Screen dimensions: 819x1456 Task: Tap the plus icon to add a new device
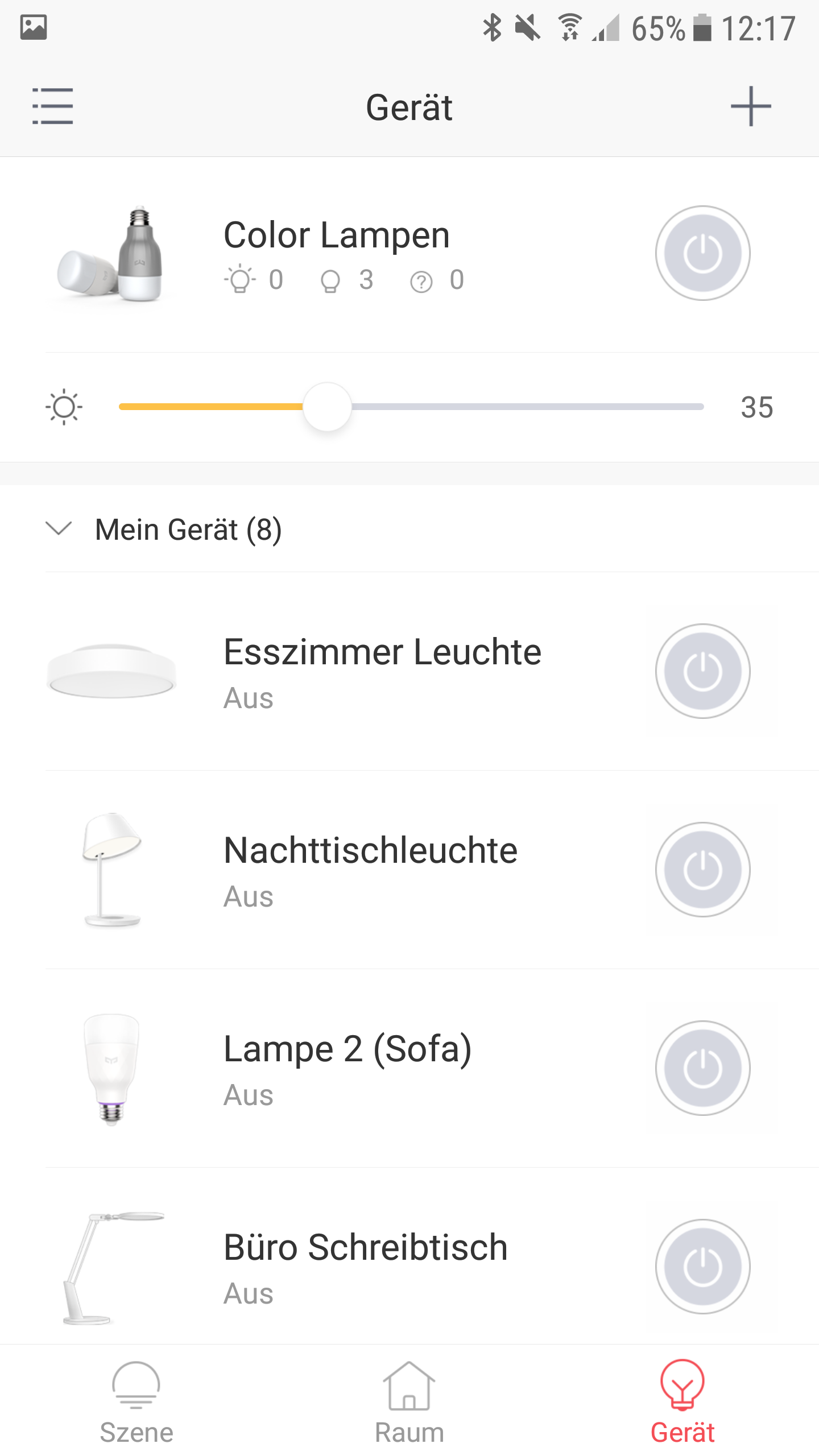click(x=752, y=107)
